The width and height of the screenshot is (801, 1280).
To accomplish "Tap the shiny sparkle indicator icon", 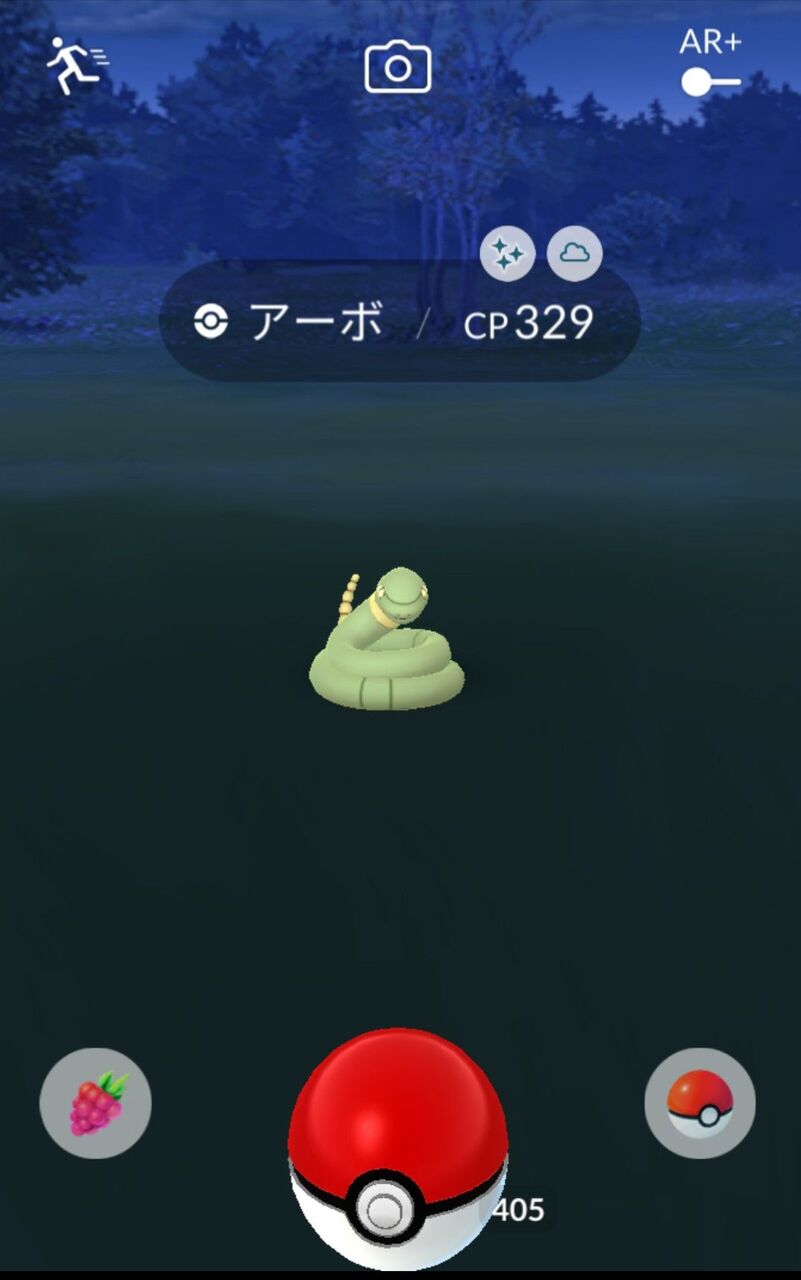I will 507,255.
